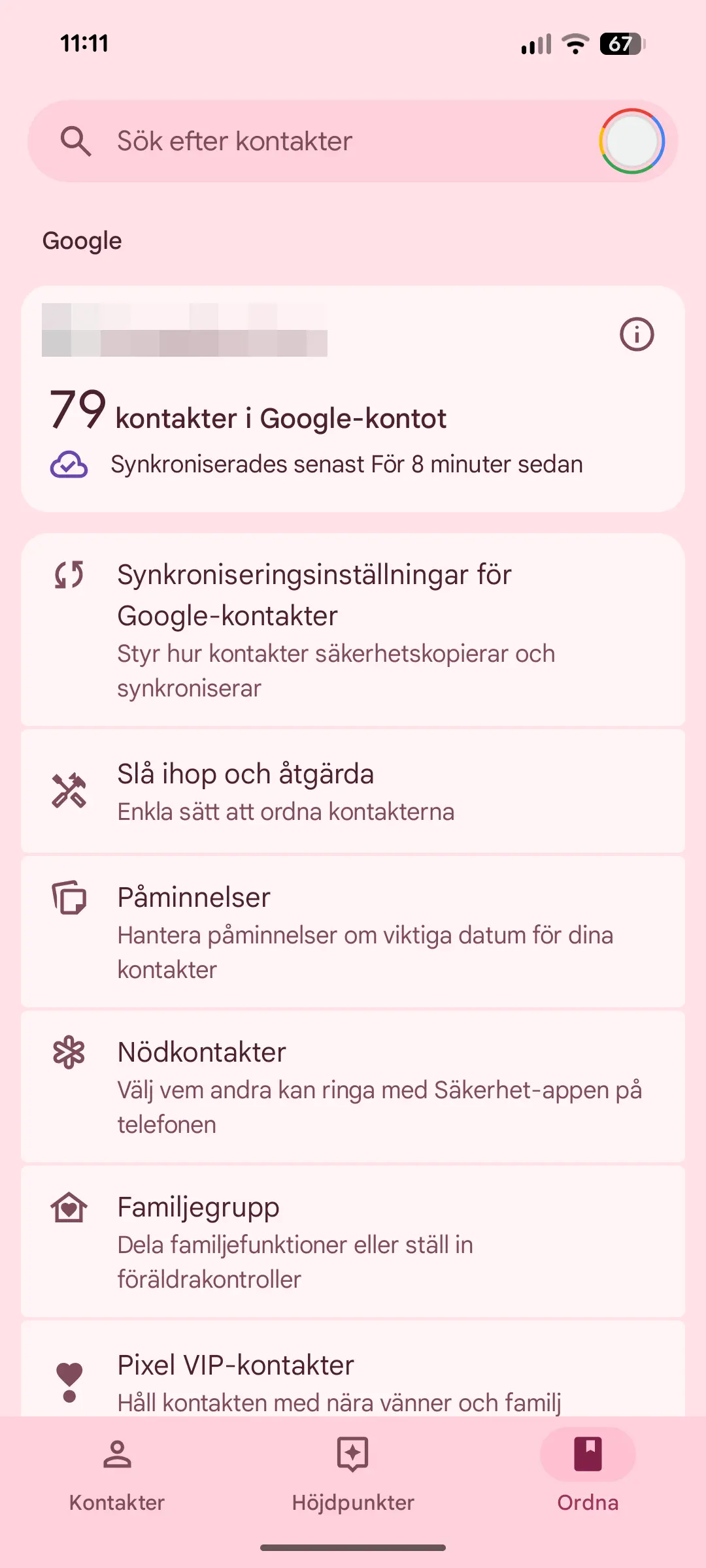Screen dimensions: 706x1568
Task: Open the info icon on account card
Action: click(x=637, y=335)
